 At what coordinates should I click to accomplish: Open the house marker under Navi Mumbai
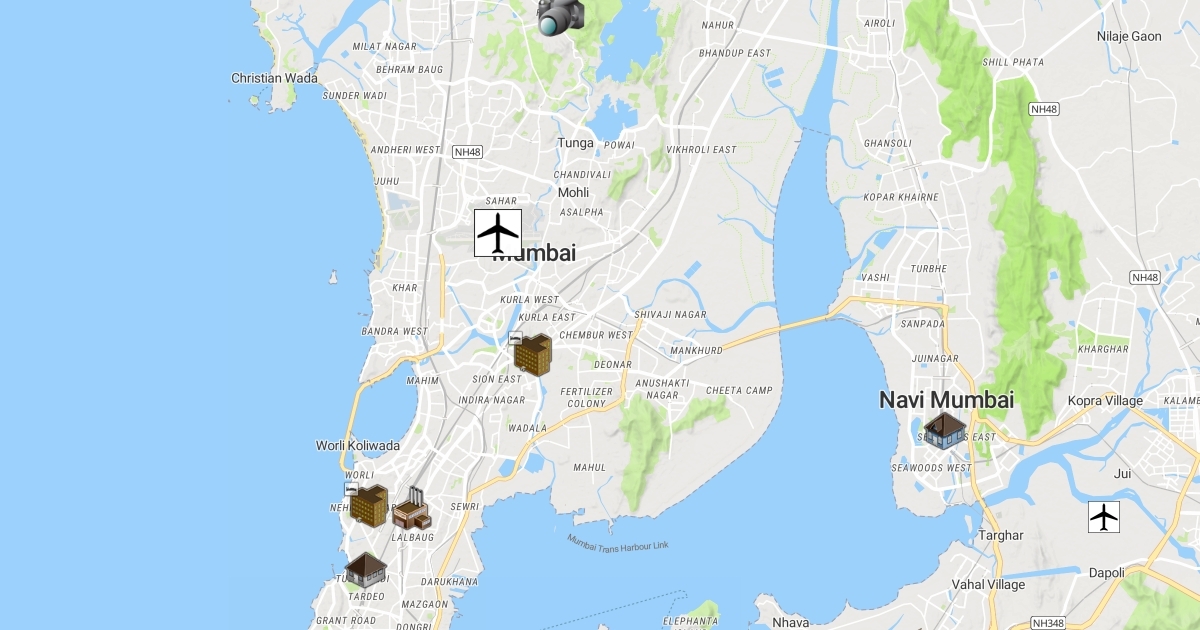click(944, 429)
